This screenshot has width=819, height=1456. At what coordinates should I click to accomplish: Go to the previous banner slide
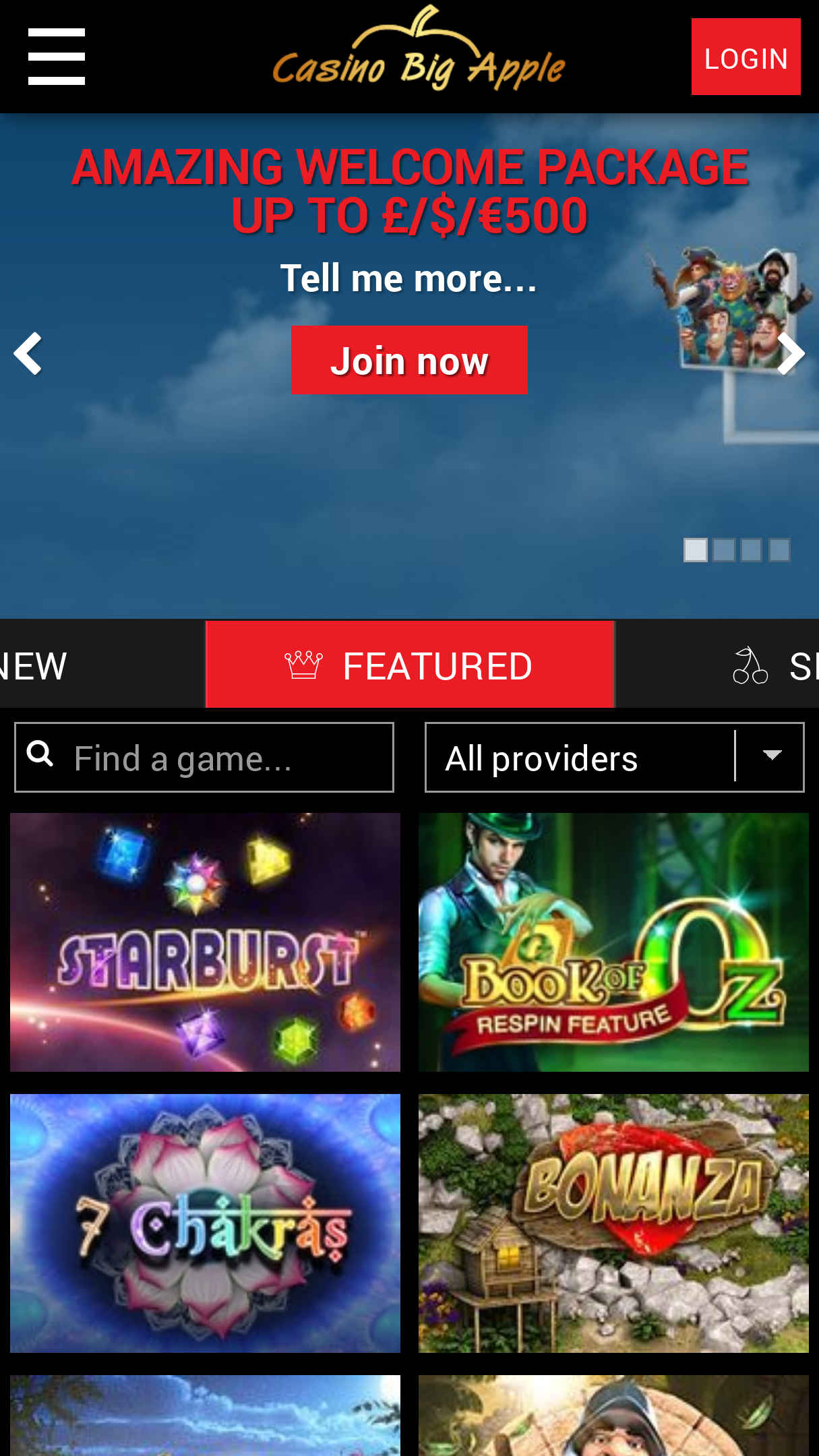[28, 353]
